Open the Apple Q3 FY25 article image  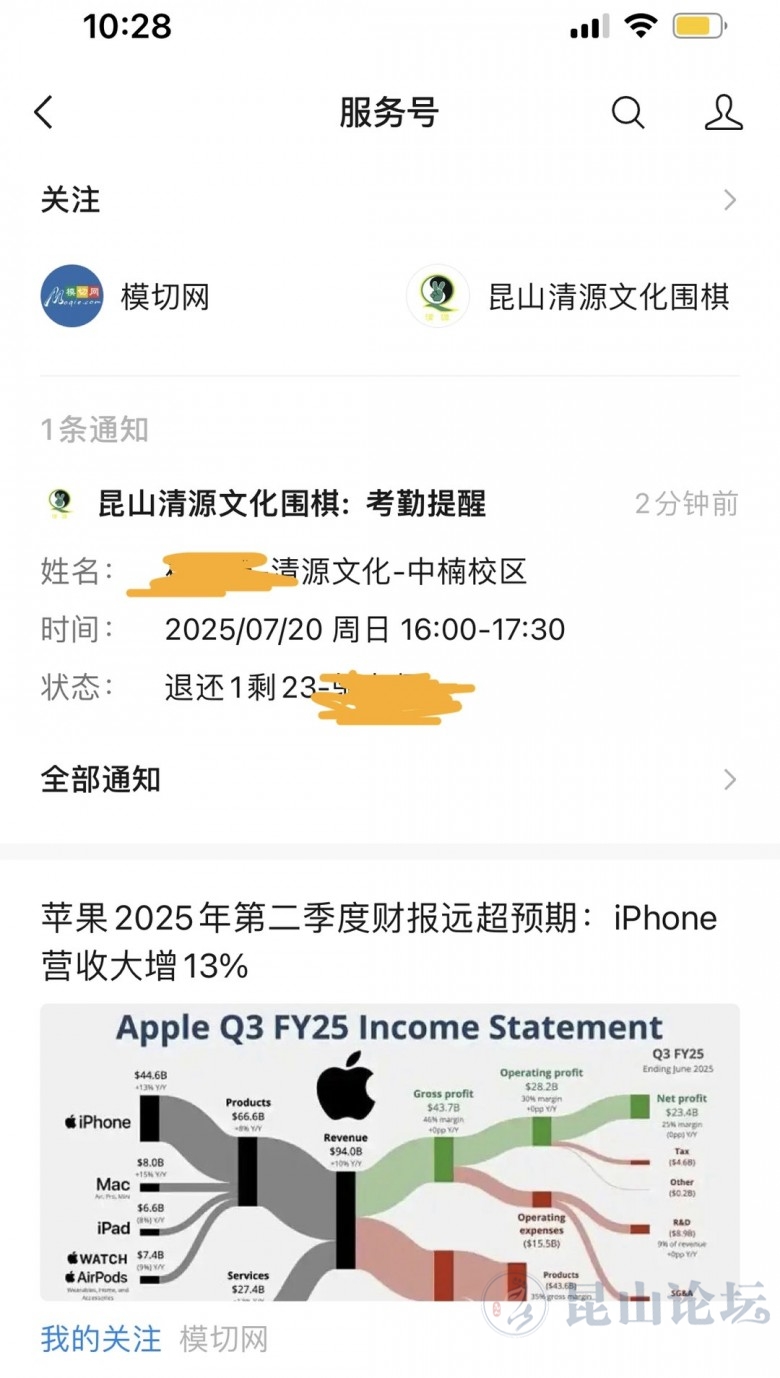[389, 1151]
